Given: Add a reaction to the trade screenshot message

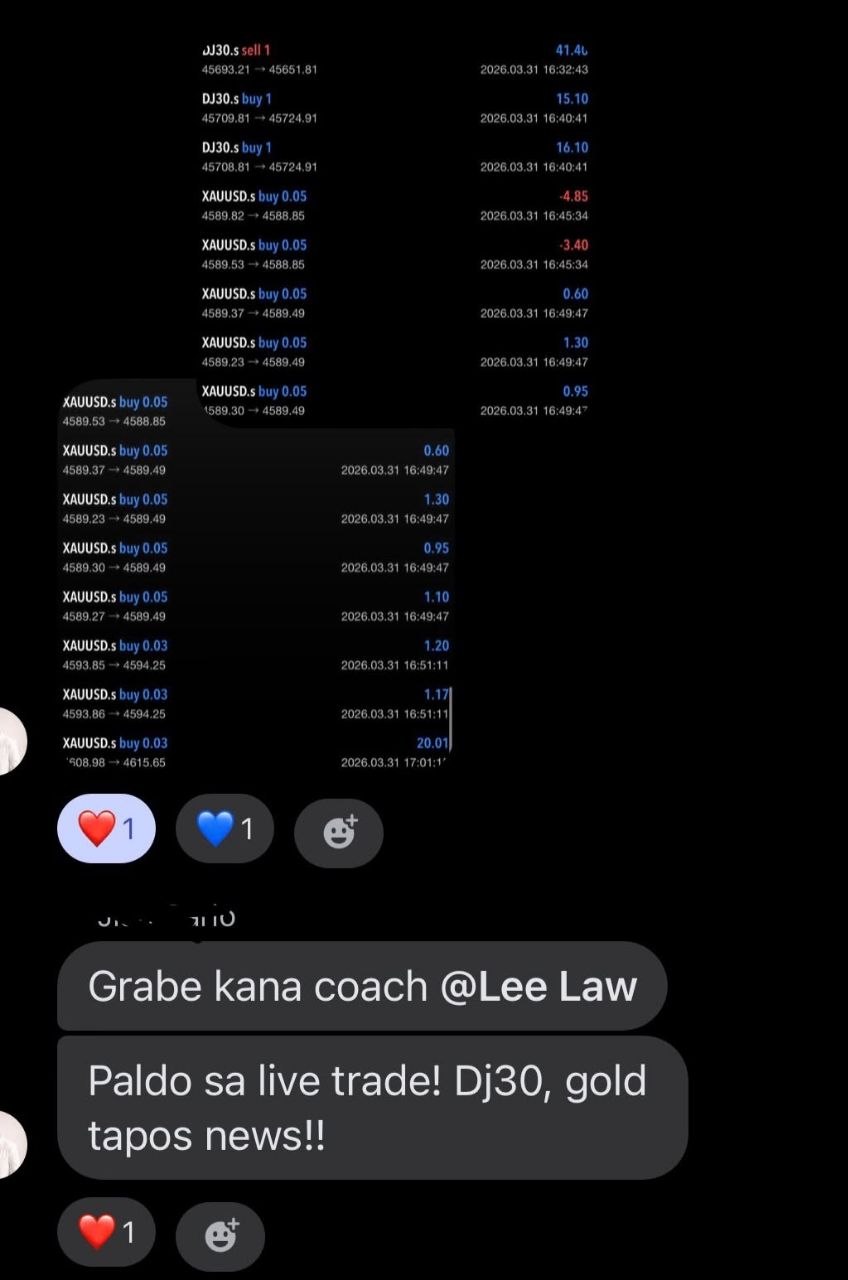Looking at the screenshot, I should pos(338,832).
